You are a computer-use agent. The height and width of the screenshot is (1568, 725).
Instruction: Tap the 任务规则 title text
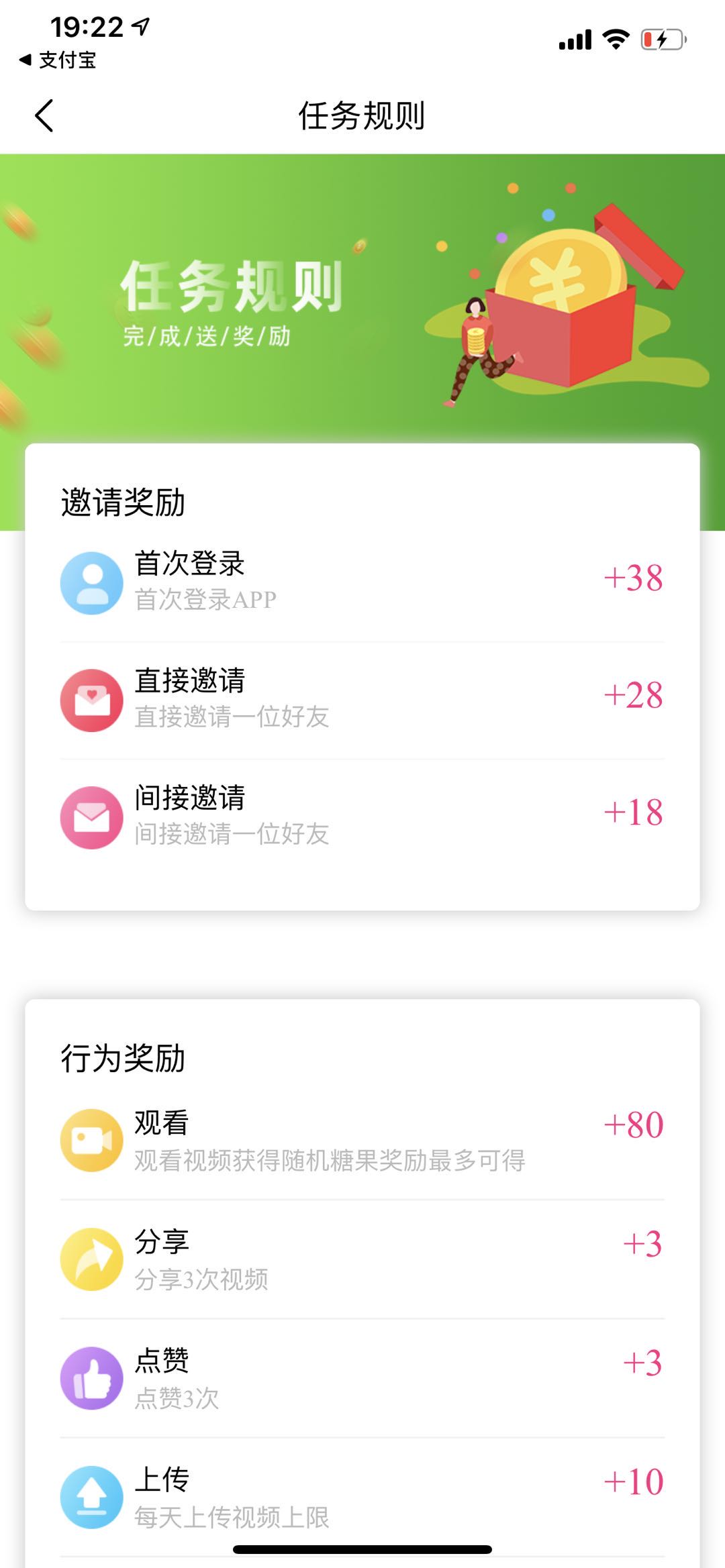pyautogui.click(x=362, y=114)
